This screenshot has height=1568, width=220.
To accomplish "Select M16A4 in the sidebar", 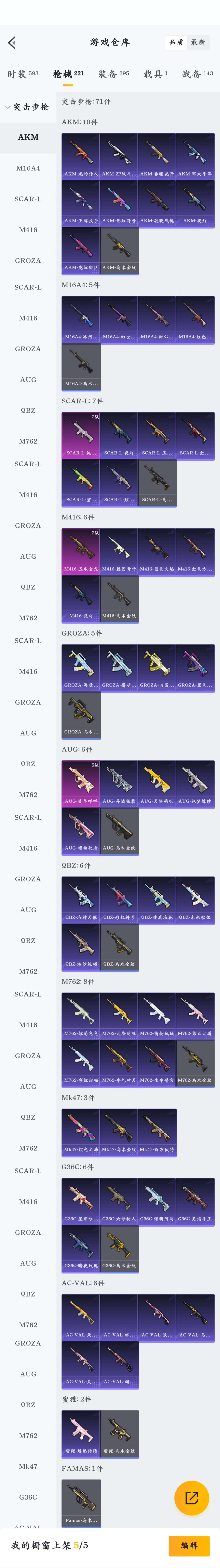I will tap(28, 168).
